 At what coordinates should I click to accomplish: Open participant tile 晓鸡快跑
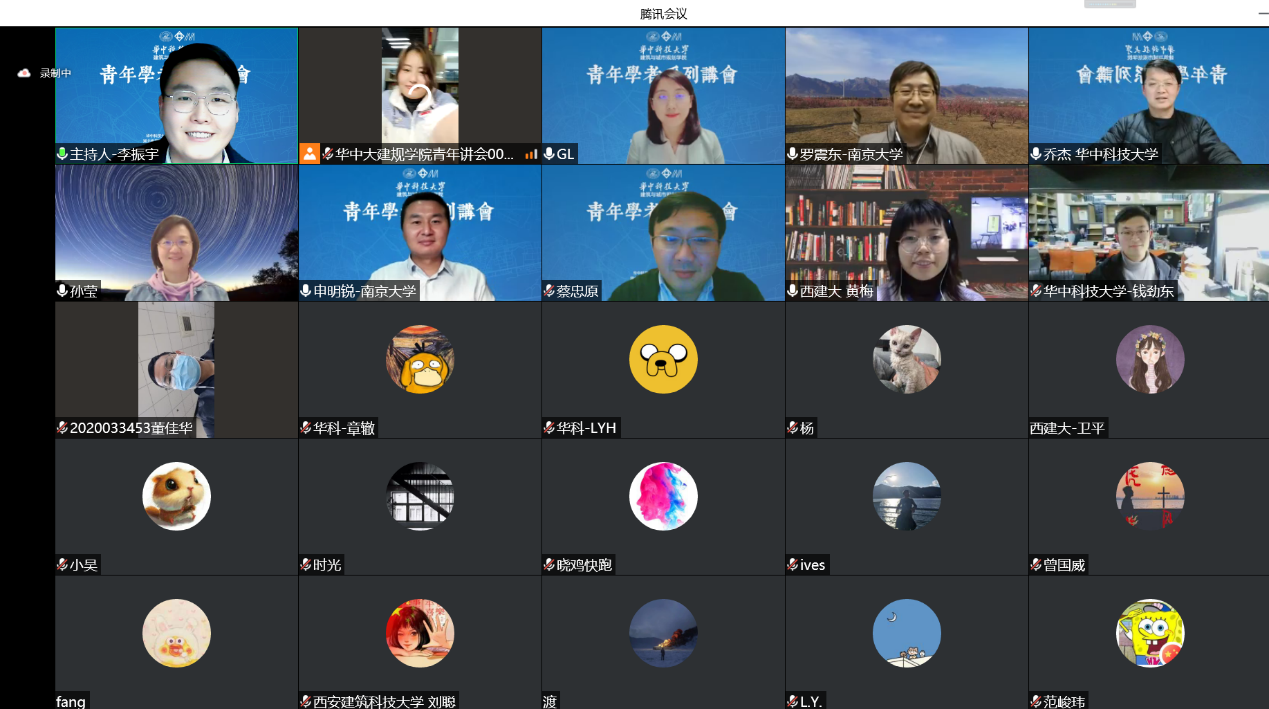coord(663,506)
